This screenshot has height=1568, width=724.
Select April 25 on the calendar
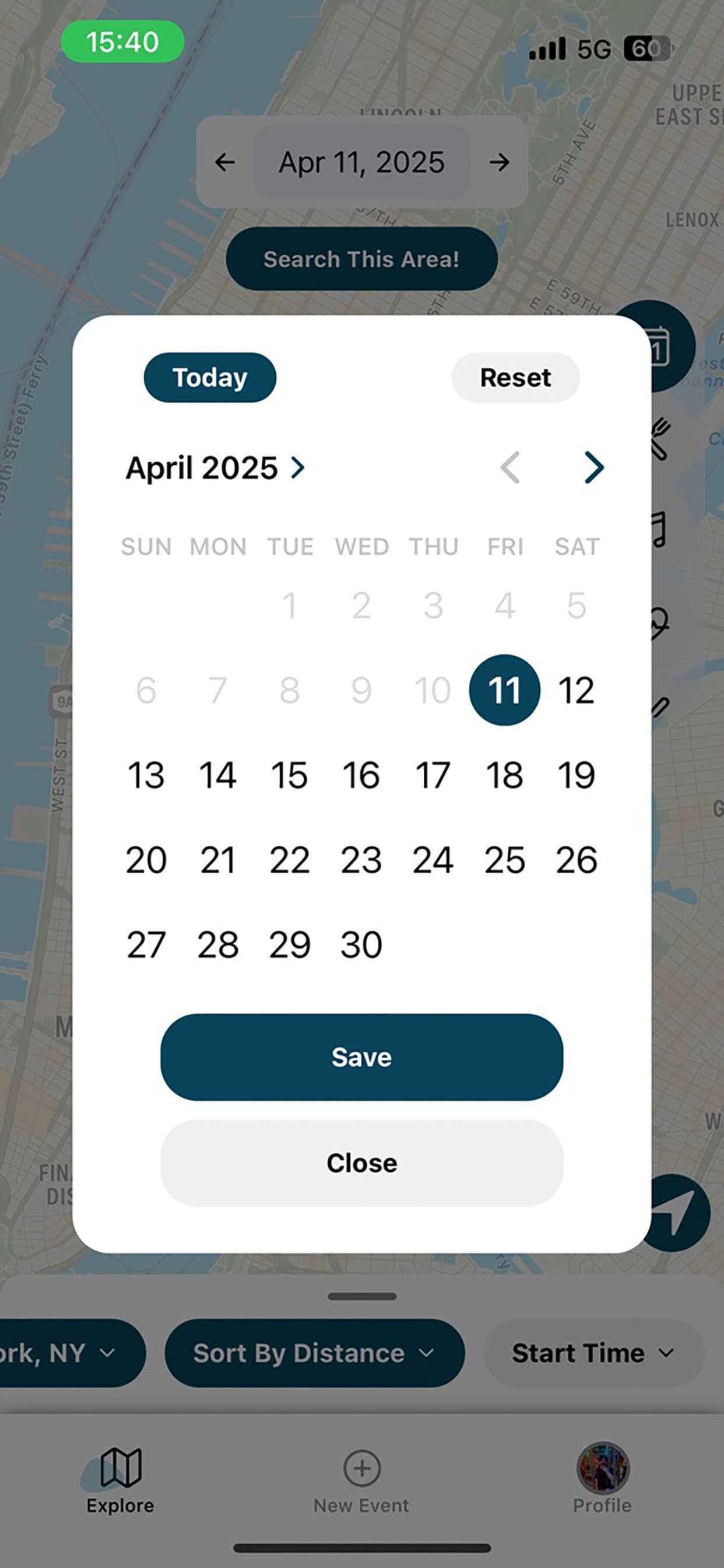(x=504, y=859)
